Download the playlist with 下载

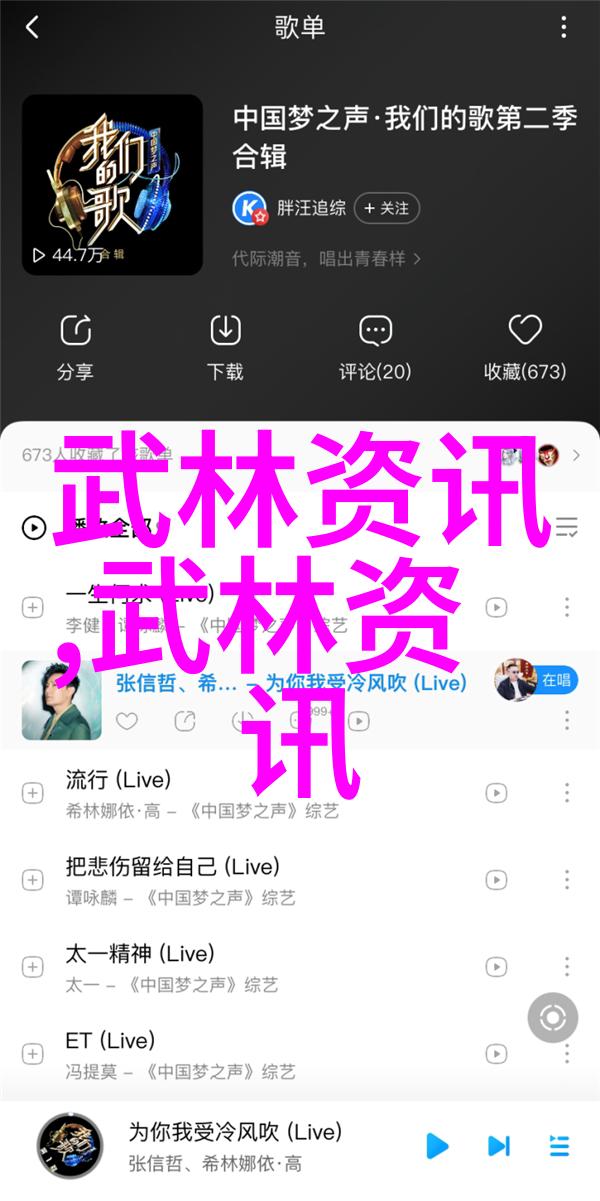(225, 347)
